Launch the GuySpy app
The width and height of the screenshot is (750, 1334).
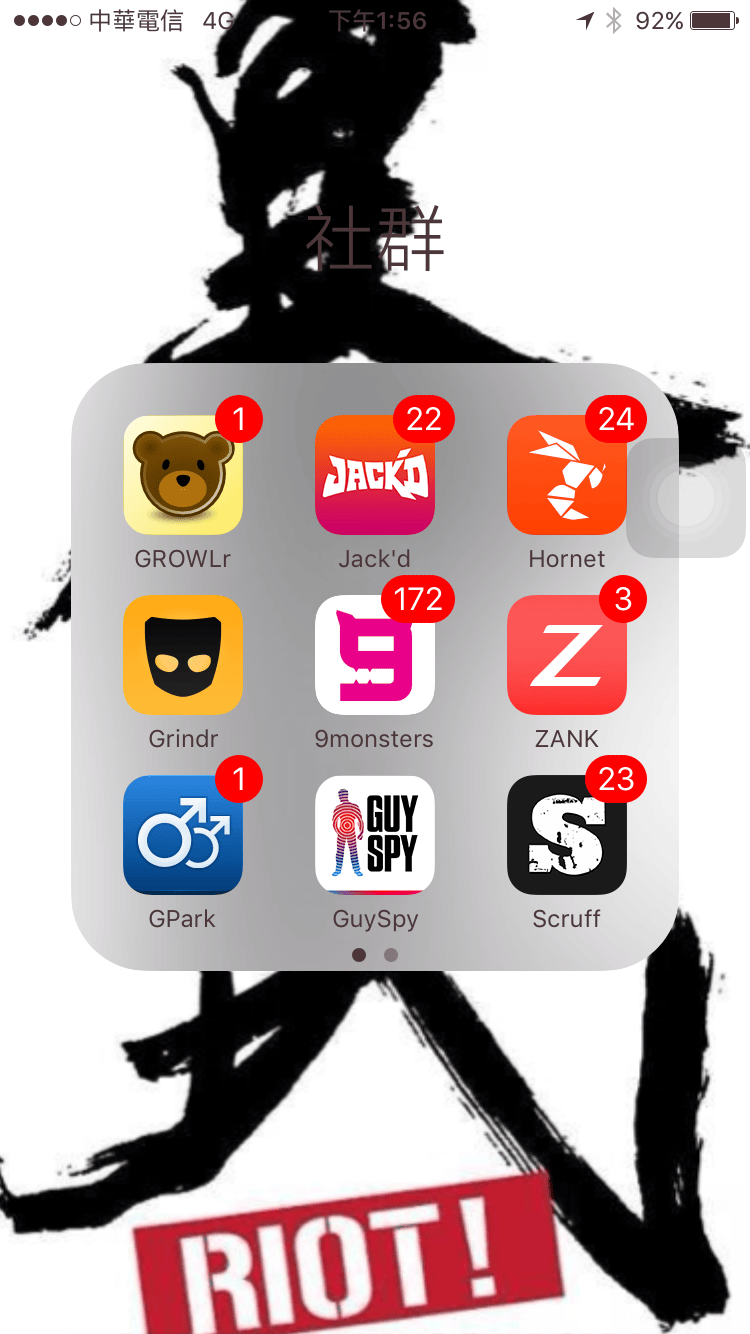[375, 835]
